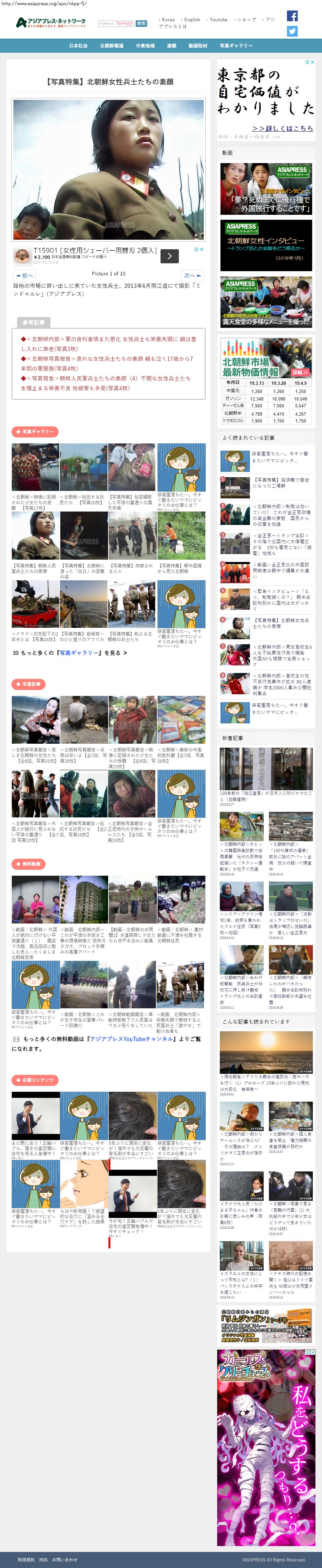Viewport: 322px width, 1568px height.
Task: Open the 利用規約 footer link
Action: click(x=26, y=1559)
